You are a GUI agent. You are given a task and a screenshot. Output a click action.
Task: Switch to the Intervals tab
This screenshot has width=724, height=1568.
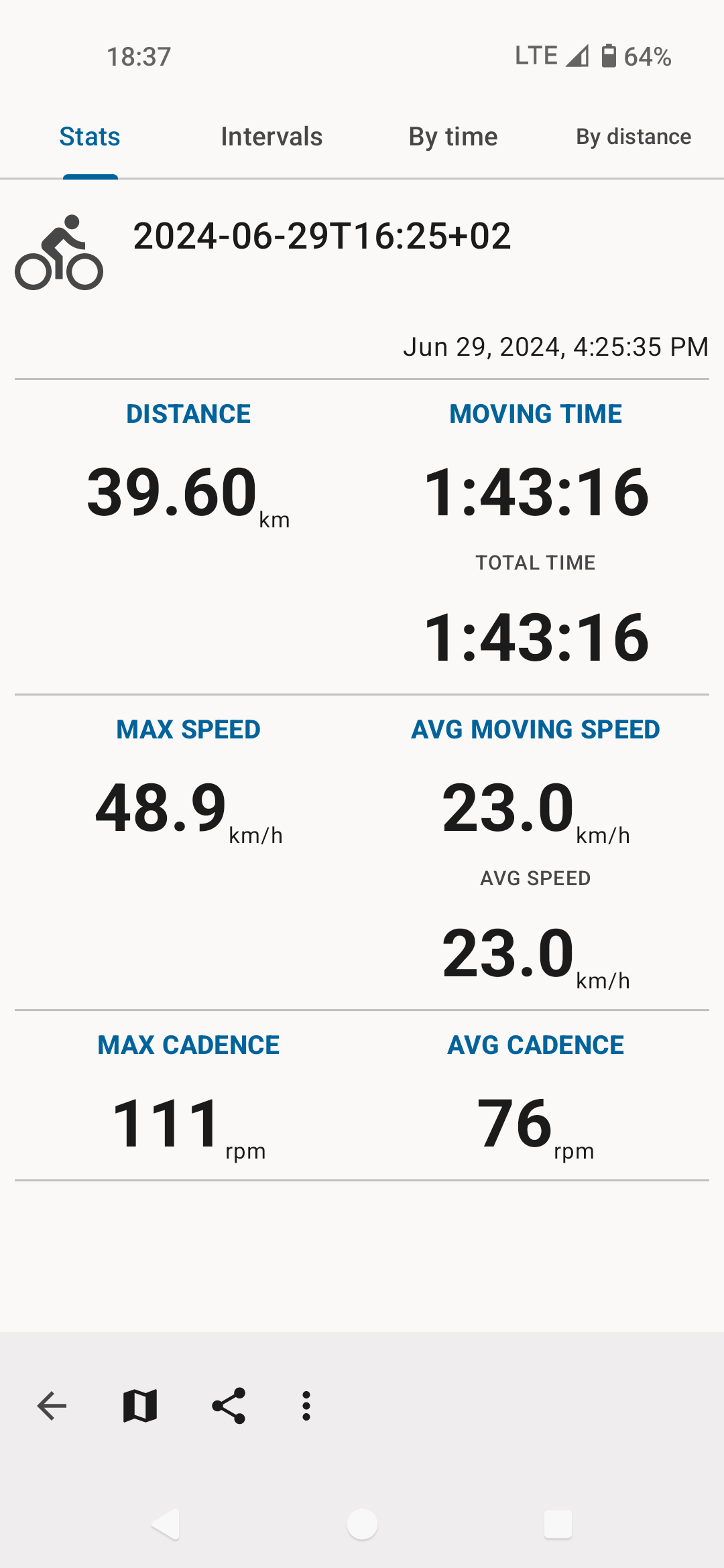coord(271,137)
